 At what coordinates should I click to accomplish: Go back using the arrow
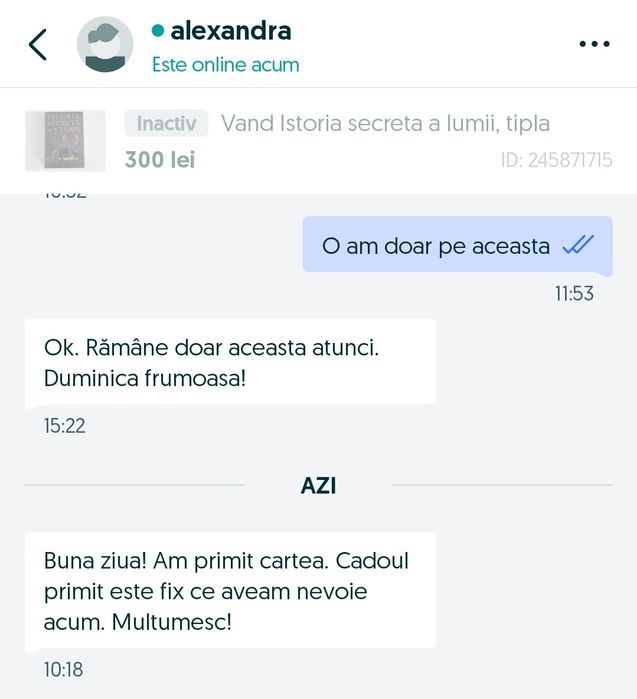[x=38, y=45]
